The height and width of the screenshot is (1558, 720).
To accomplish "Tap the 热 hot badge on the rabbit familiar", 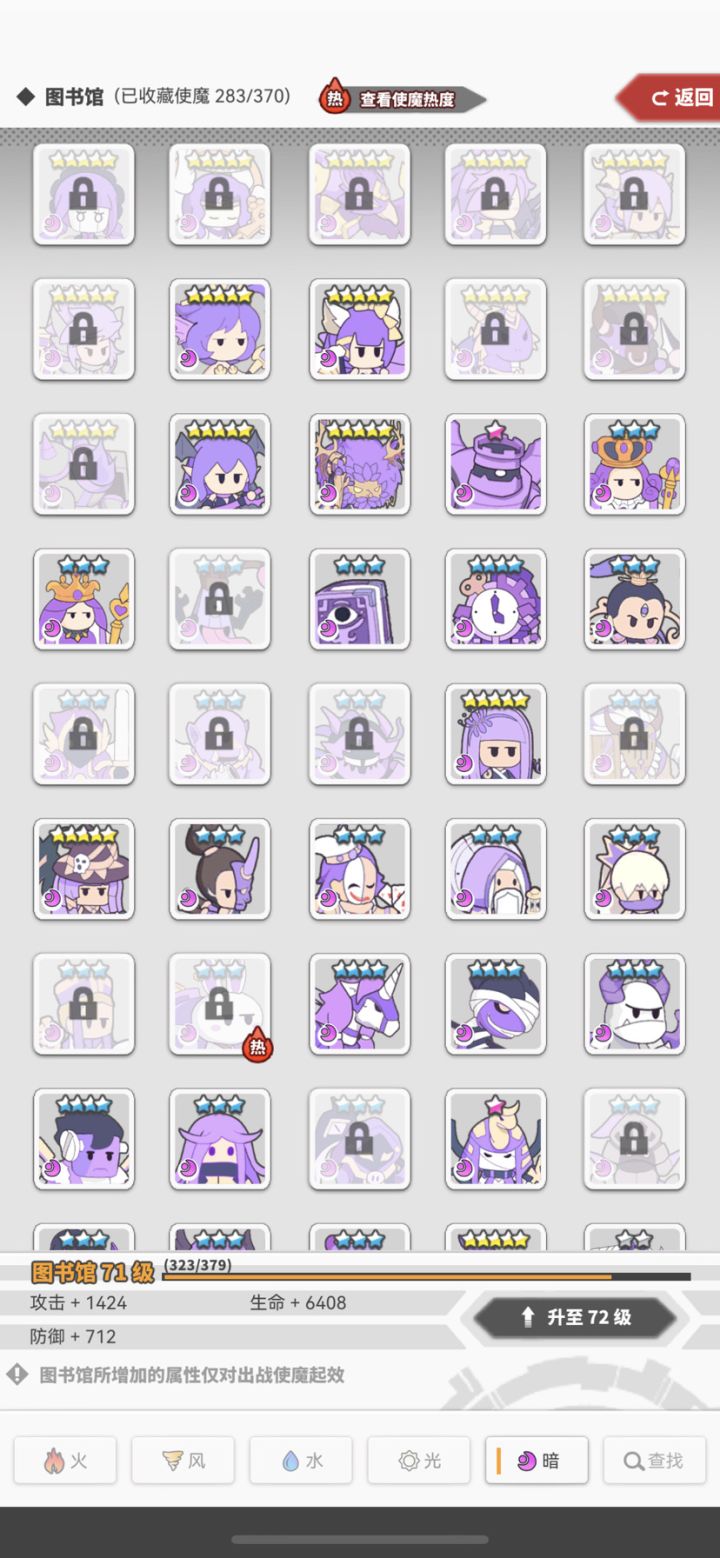I will pyautogui.click(x=257, y=1044).
